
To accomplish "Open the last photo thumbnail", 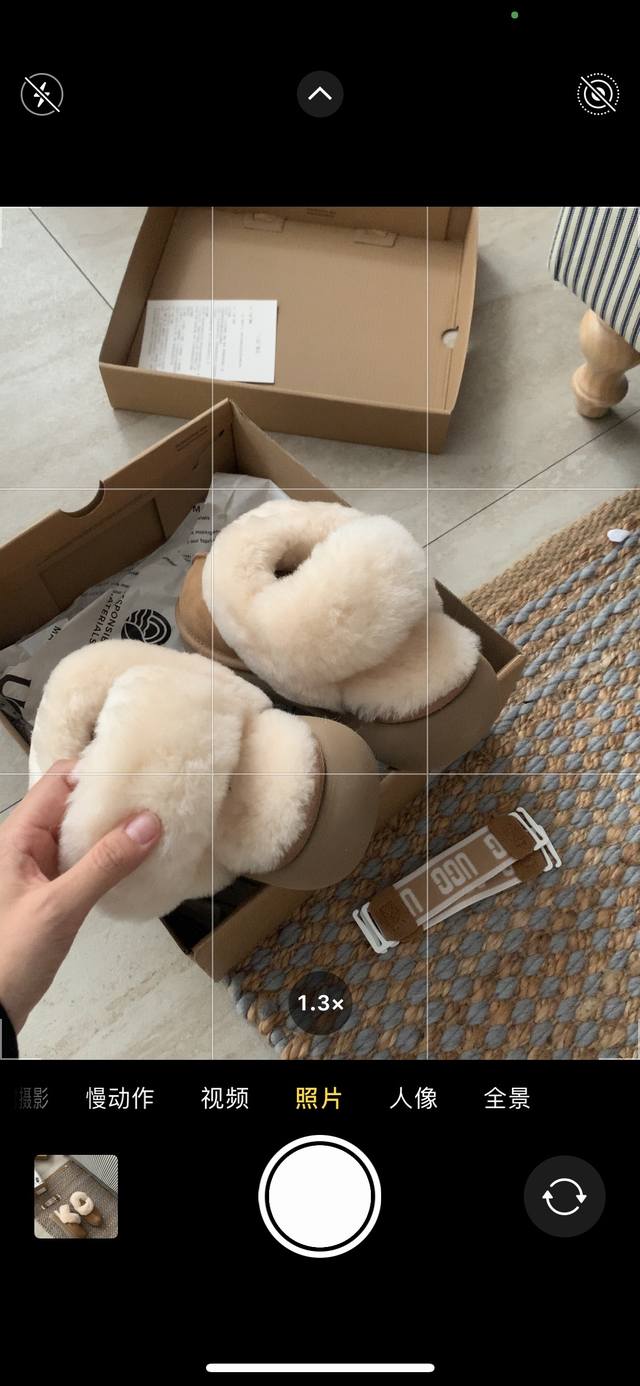I will tap(76, 1197).
